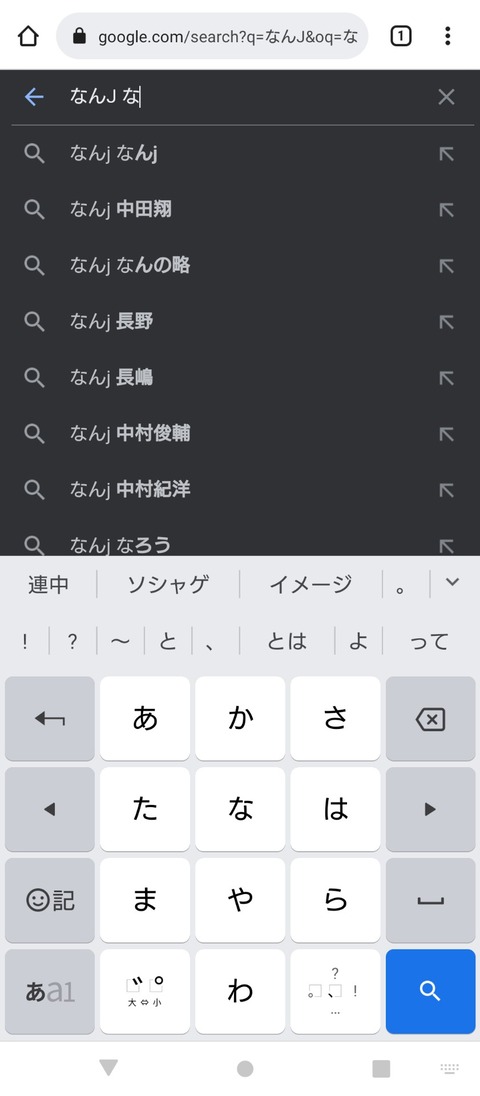Tap the keyboard backspace key
The height and width of the screenshot is (1096, 480).
[x=430, y=718]
